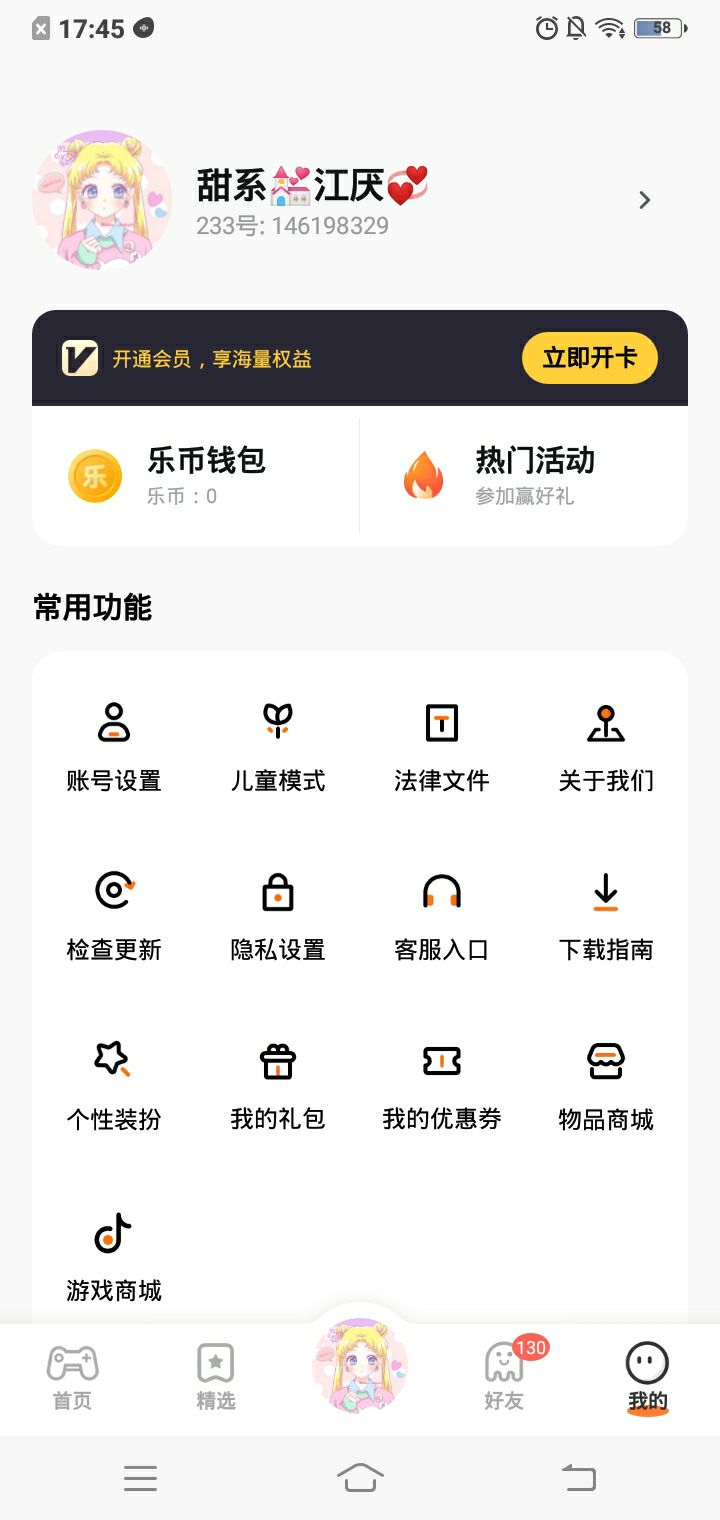
Task: Open 个性装扮 personalization
Action: click(x=114, y=1084)
